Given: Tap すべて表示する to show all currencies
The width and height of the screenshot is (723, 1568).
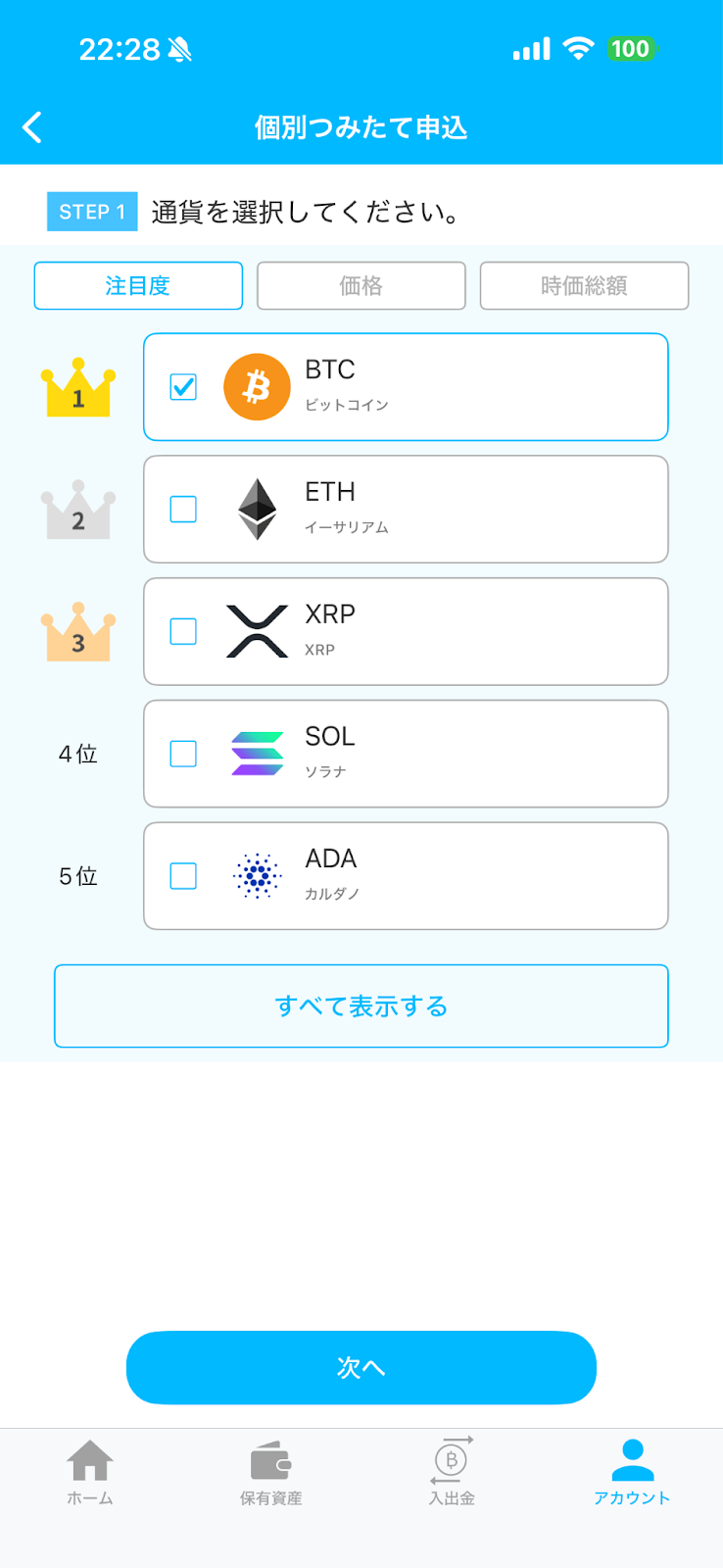Looking at the screenshot, I should (x=361, y=1005).
